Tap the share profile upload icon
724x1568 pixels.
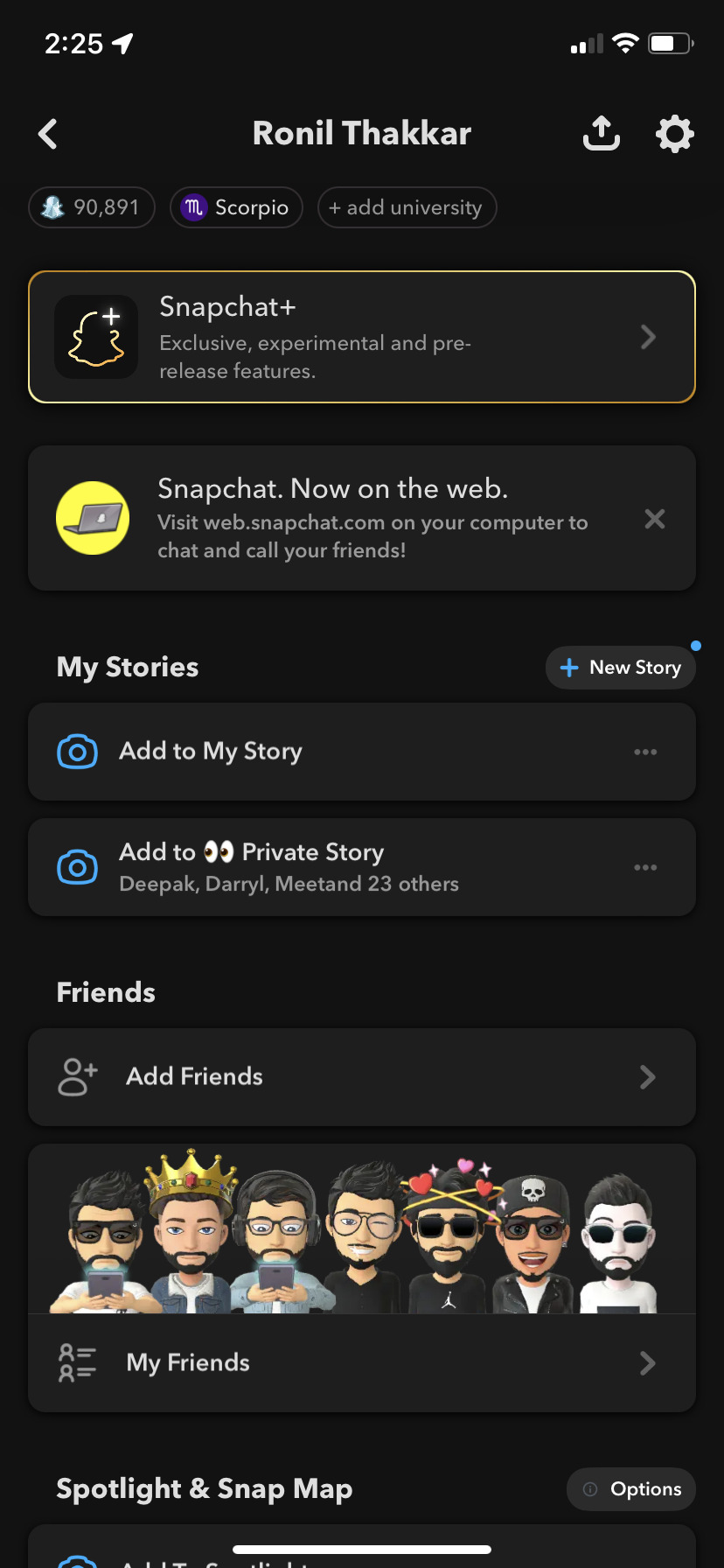(x=601, y=133)
